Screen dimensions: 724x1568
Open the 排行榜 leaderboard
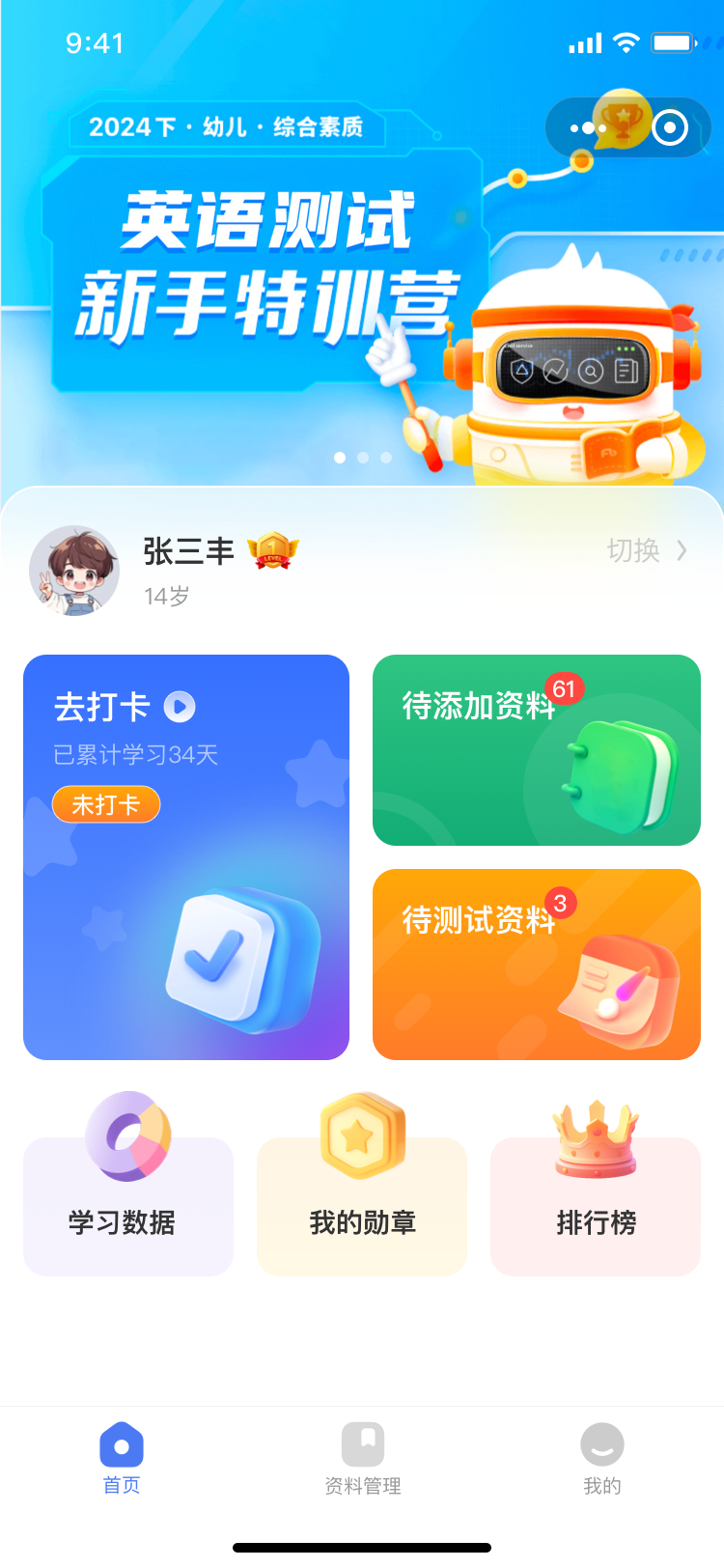tap(595, 1205)
